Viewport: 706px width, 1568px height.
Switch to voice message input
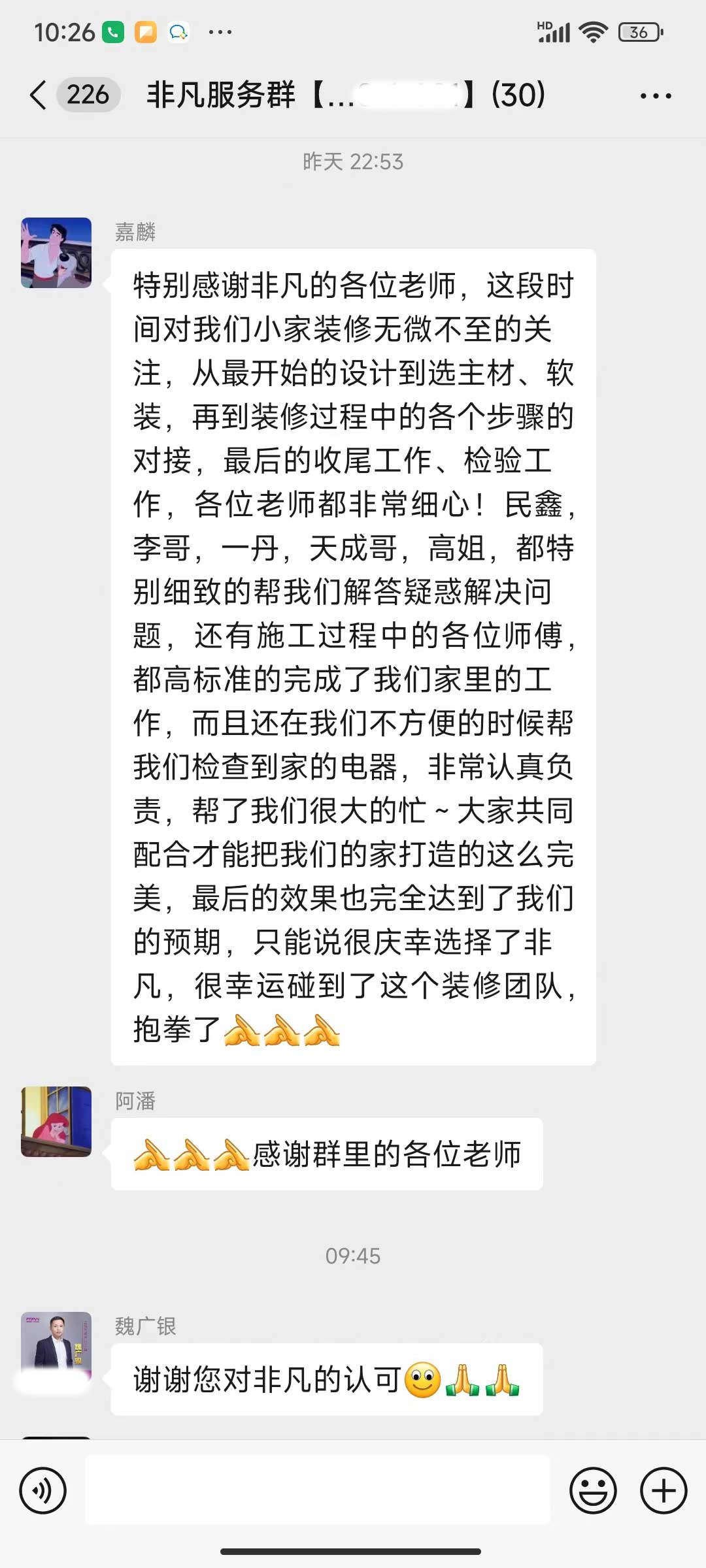[x=42, y=1490]
